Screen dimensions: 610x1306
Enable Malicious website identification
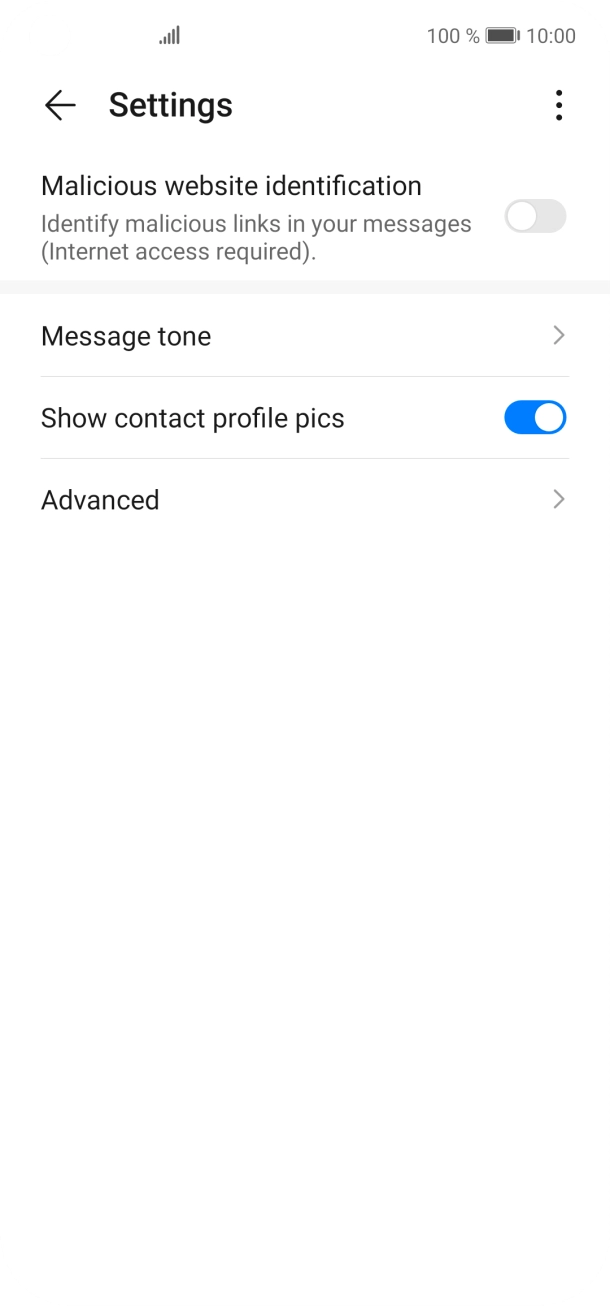tap(535, 216)
